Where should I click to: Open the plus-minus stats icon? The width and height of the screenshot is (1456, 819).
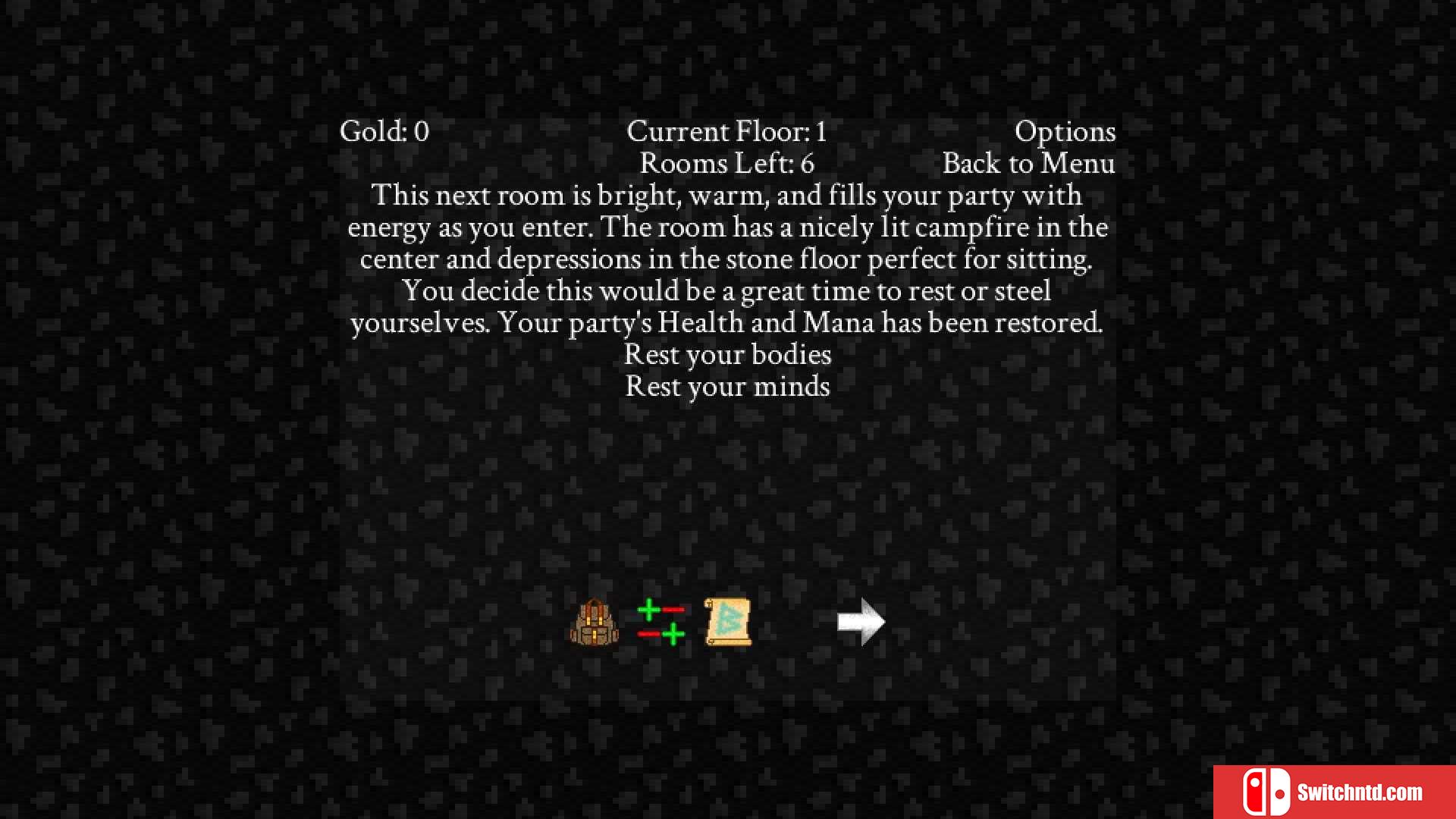pos(661,622)
